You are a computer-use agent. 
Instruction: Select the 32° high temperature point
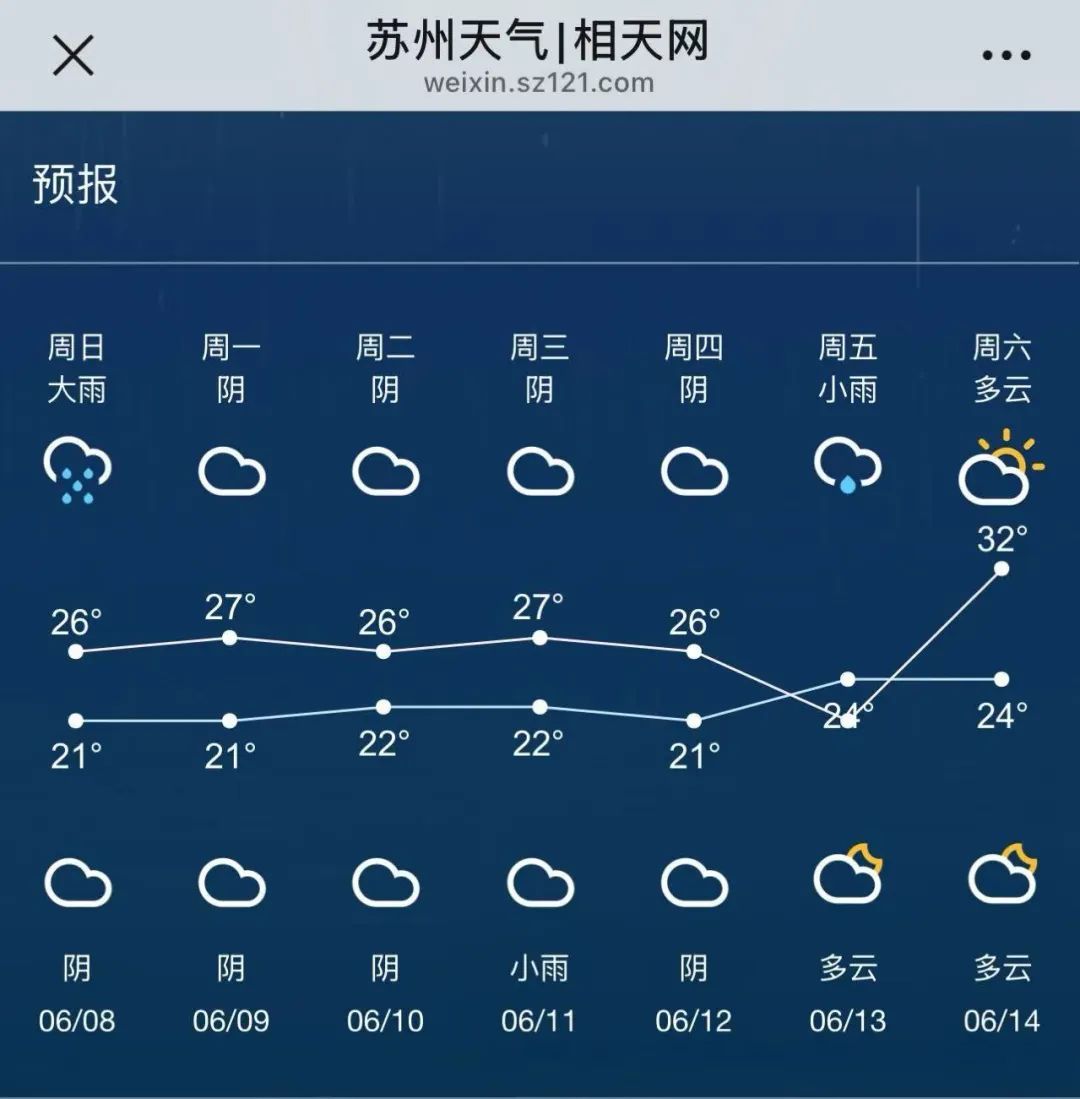(x=998, y=568)
